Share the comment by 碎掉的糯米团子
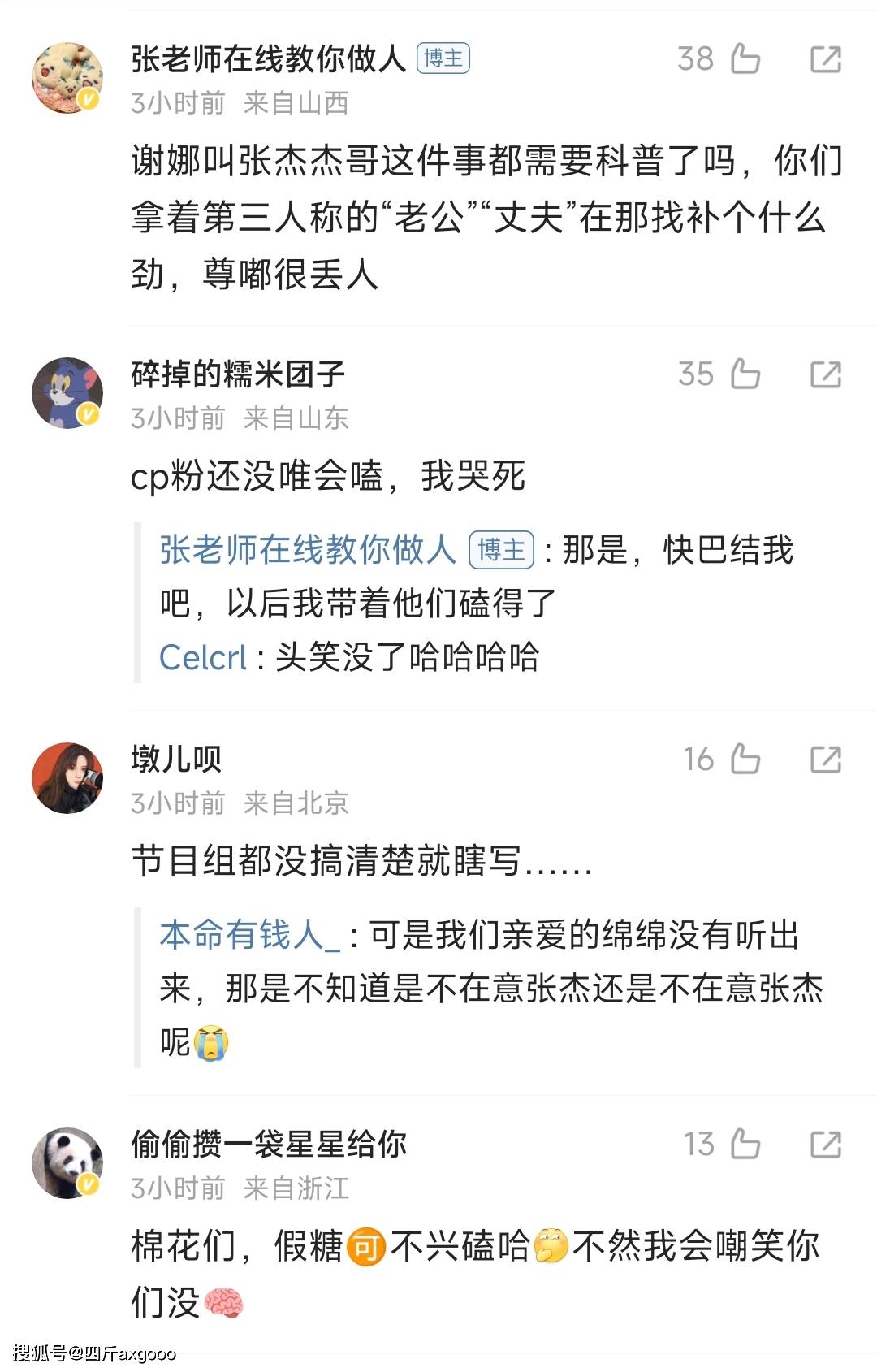Screen dimensions: 877x1372 coord(826,374)
